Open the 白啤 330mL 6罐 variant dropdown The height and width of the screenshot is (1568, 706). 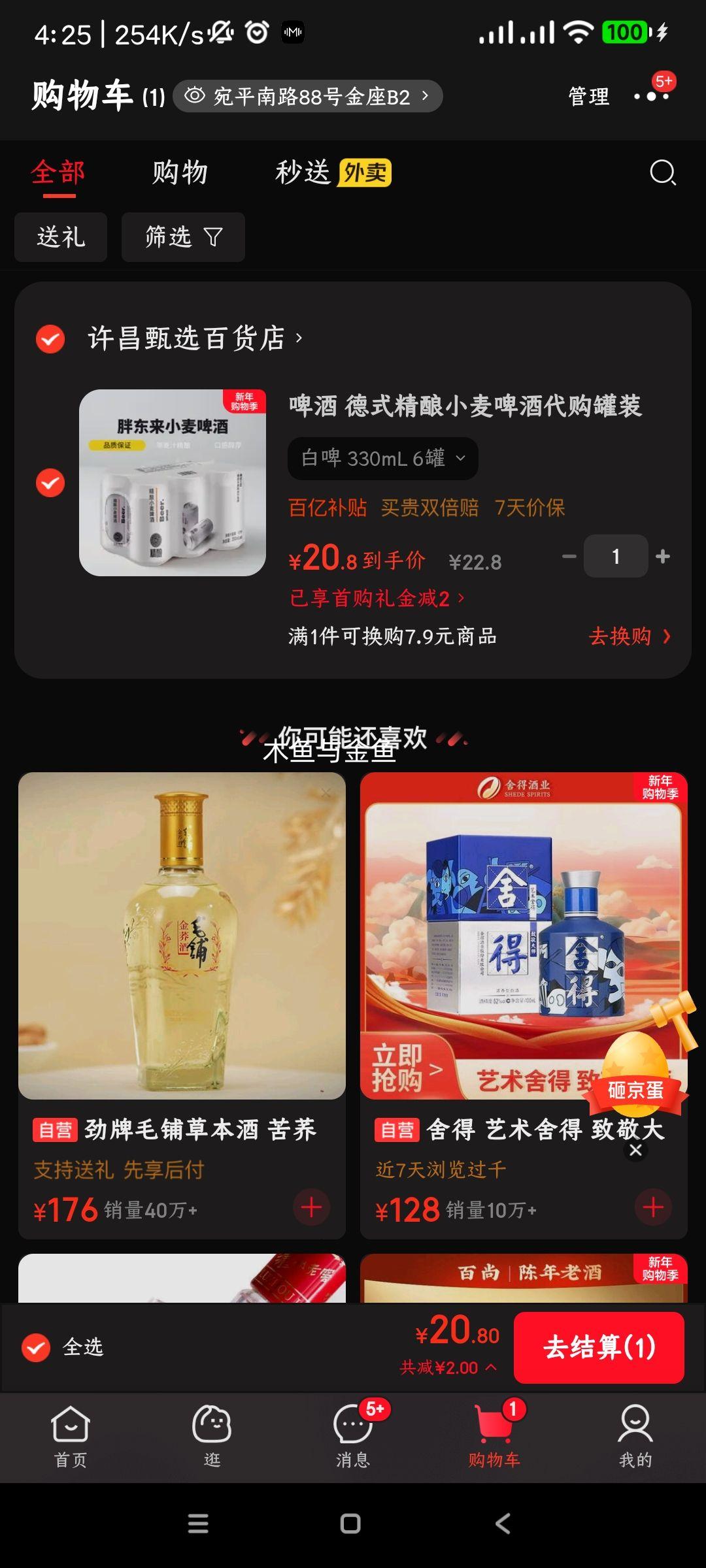(382, 458)
